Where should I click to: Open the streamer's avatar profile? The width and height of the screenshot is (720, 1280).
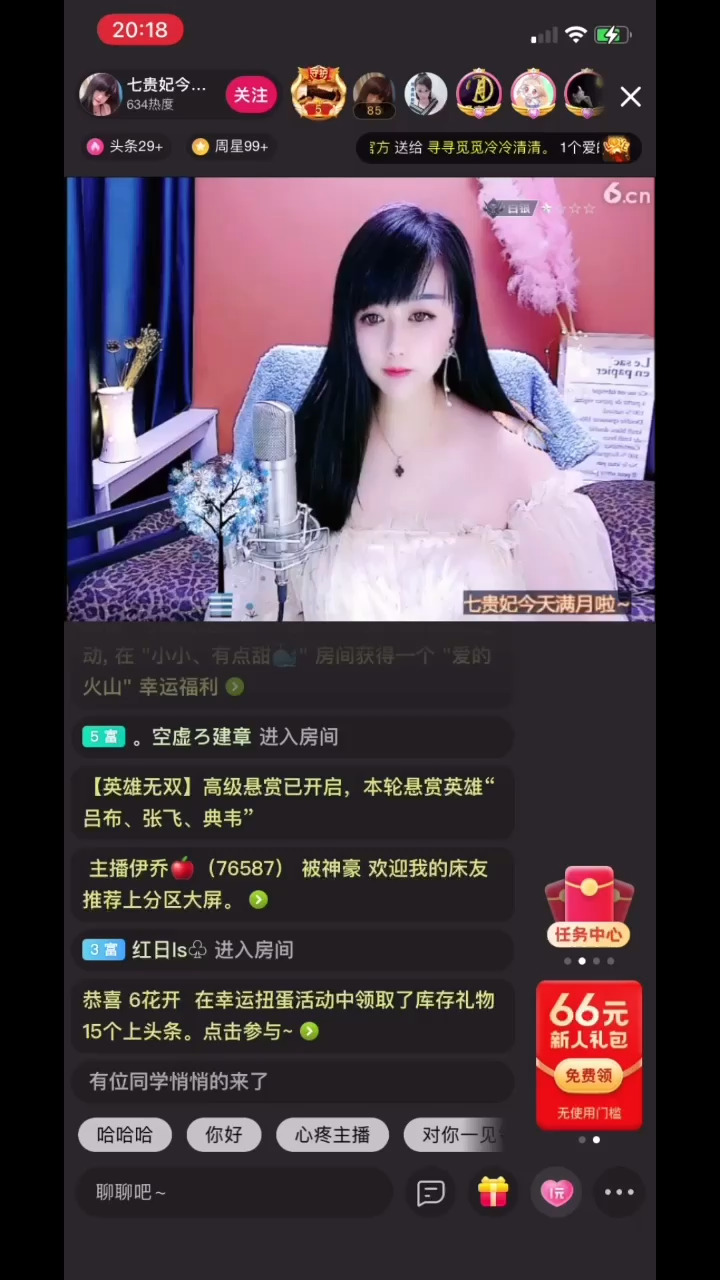click(100, 95)
